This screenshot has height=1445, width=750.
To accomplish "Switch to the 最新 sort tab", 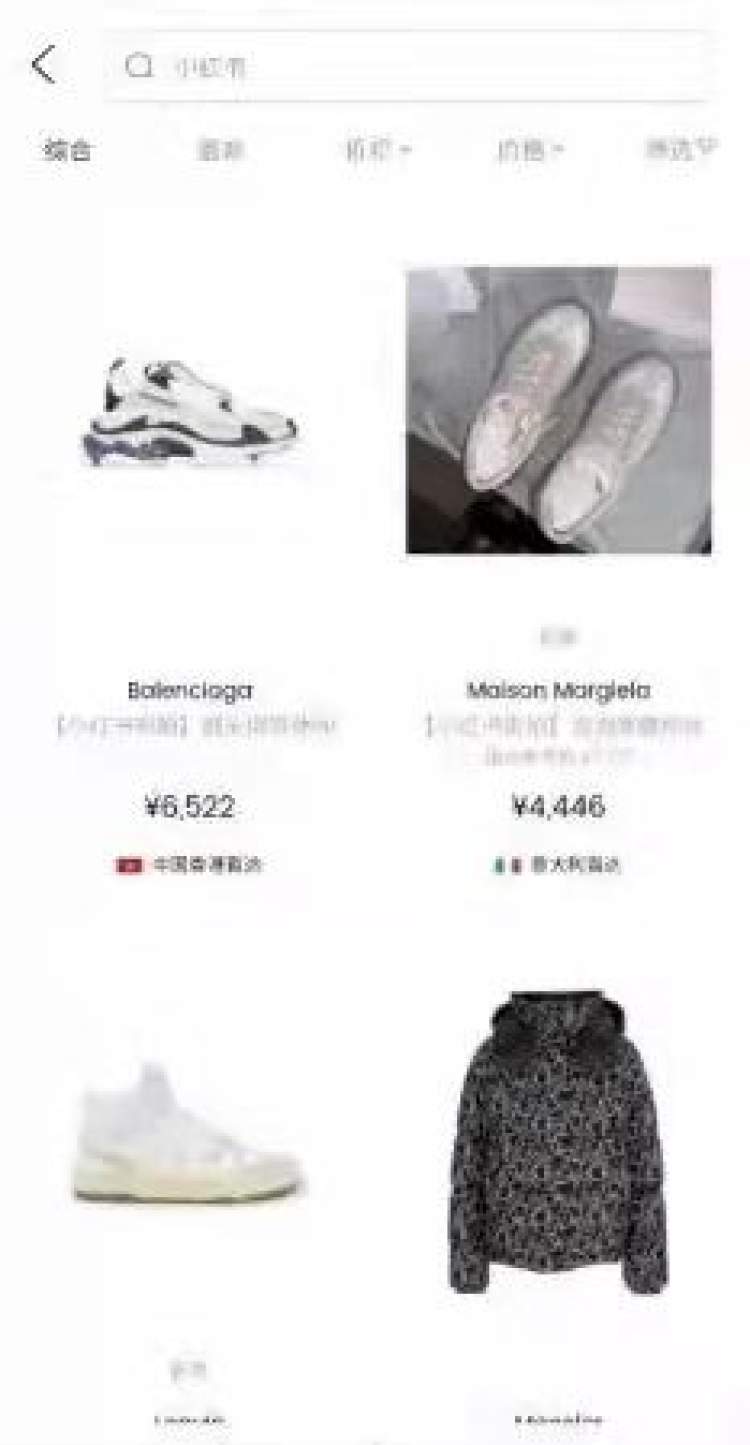I will pos(220,151).
